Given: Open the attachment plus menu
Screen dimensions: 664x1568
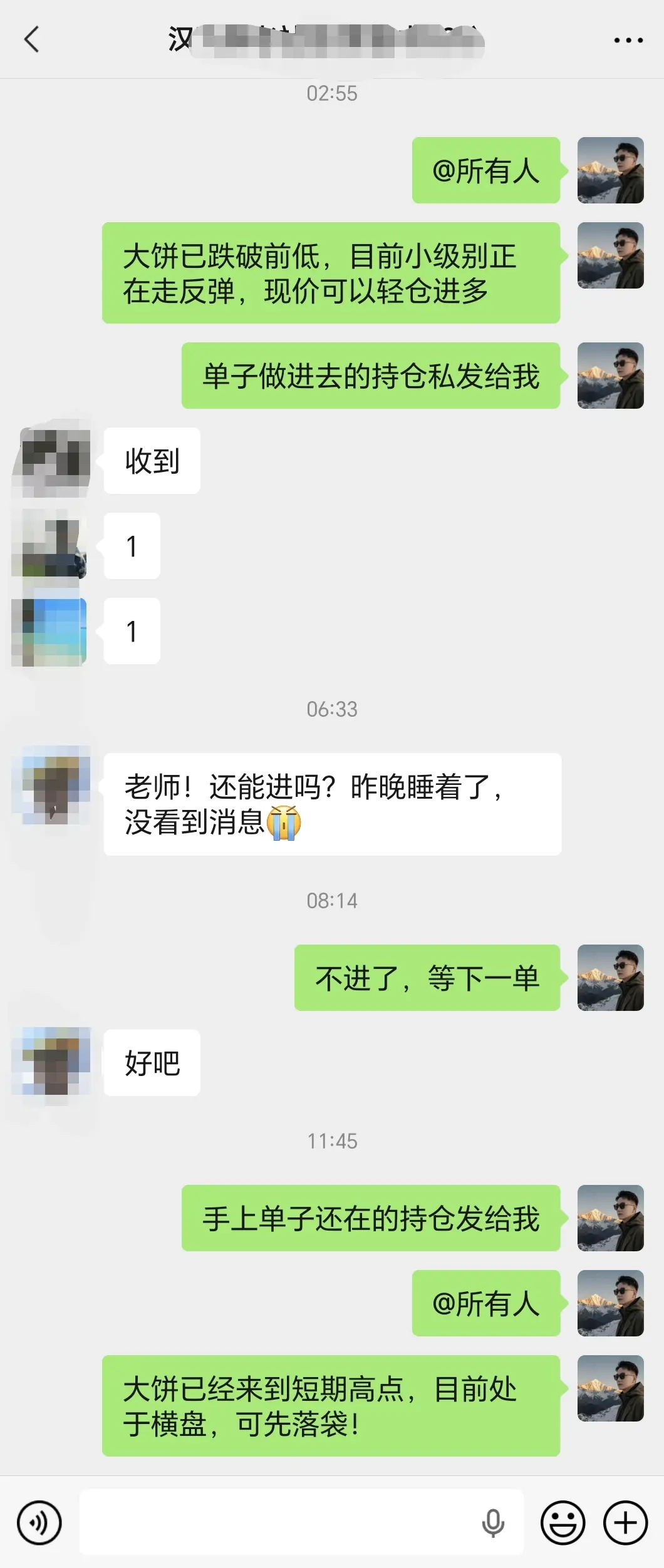Looking at the screenshot, I should [623, 1524].
